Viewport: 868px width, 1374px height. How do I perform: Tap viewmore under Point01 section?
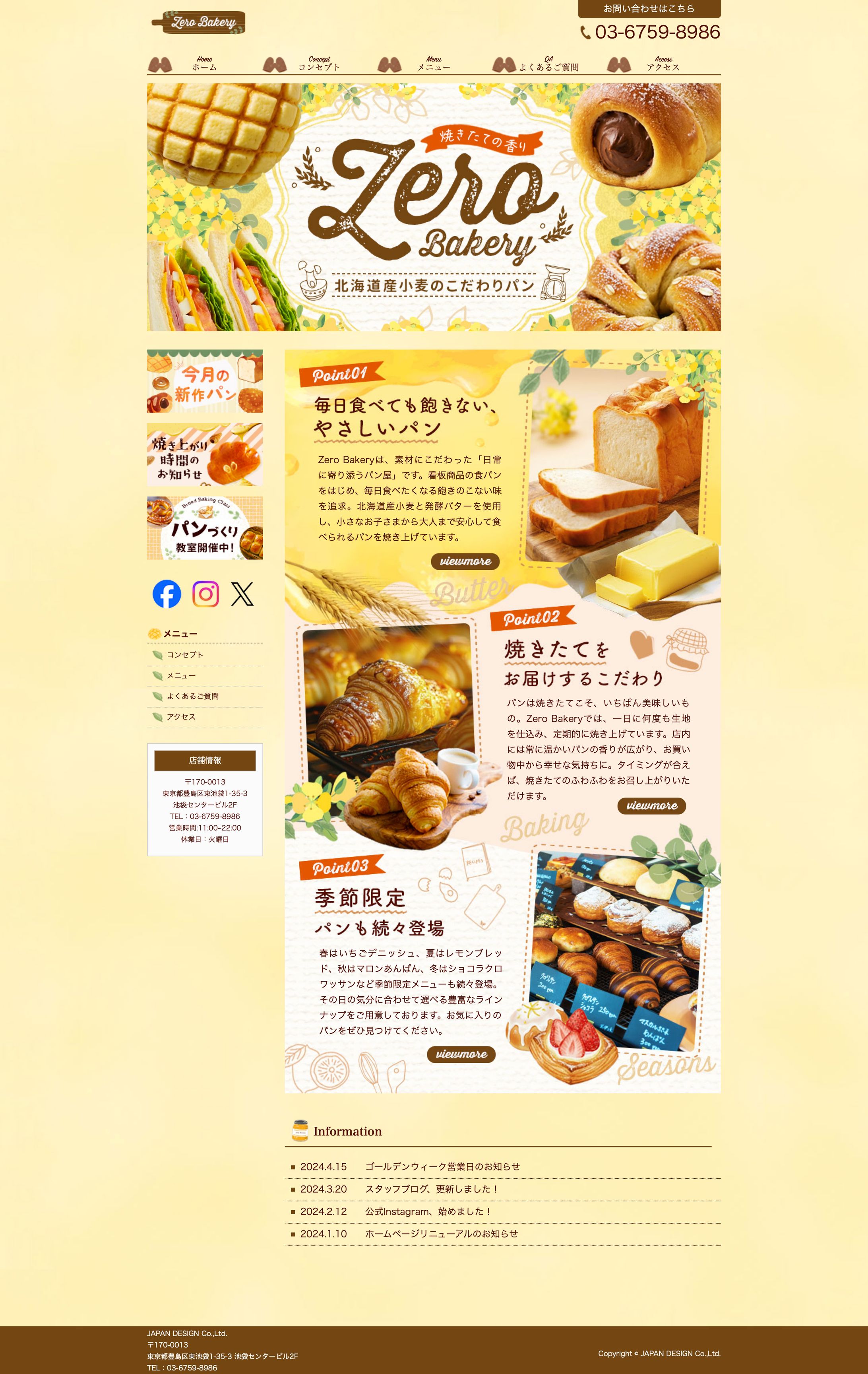[x=465, y=561]
